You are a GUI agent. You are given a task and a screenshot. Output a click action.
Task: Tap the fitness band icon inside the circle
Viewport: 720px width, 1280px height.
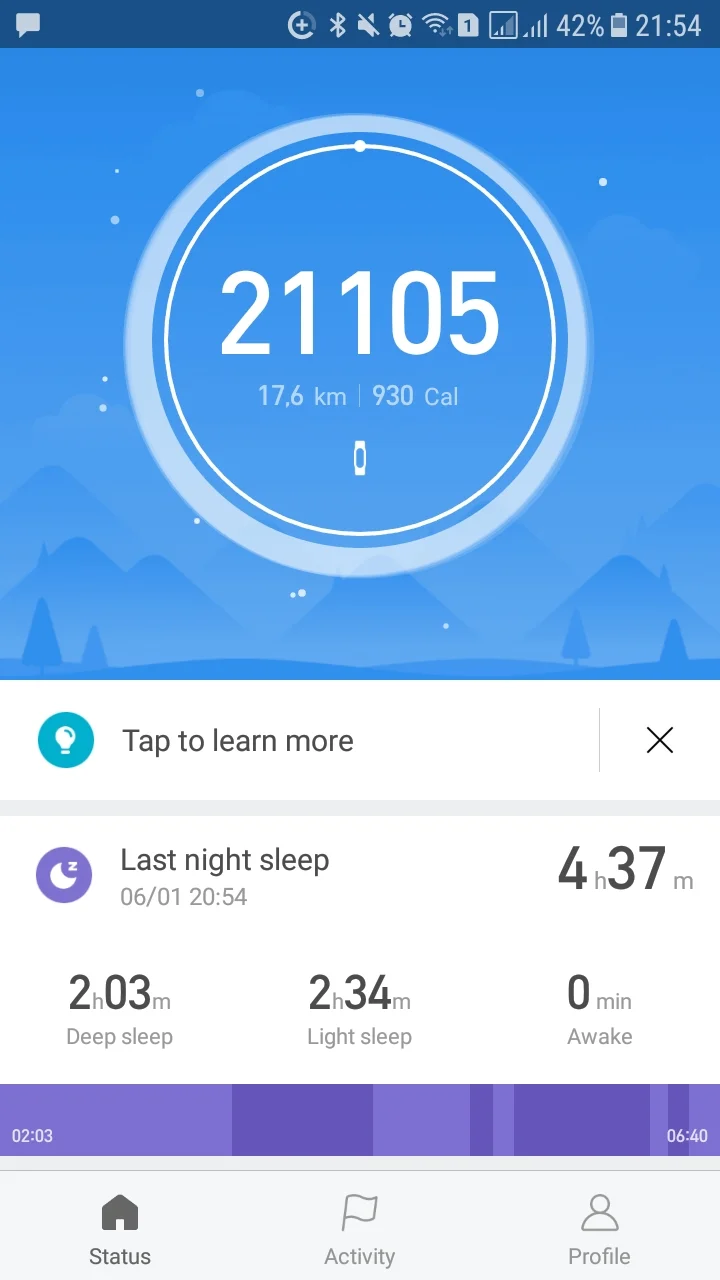click(x=360, y=457)
